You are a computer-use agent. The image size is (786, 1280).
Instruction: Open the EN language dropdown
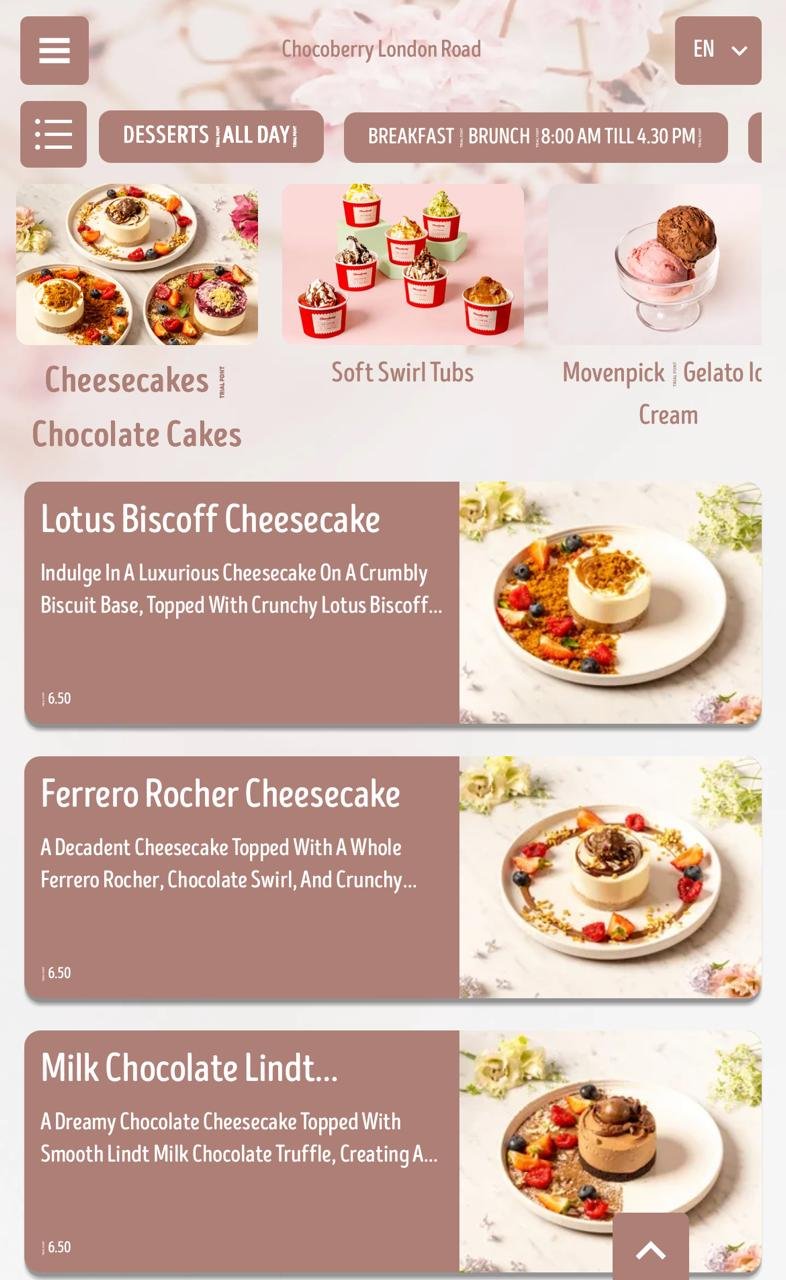[x=718, y=50]
